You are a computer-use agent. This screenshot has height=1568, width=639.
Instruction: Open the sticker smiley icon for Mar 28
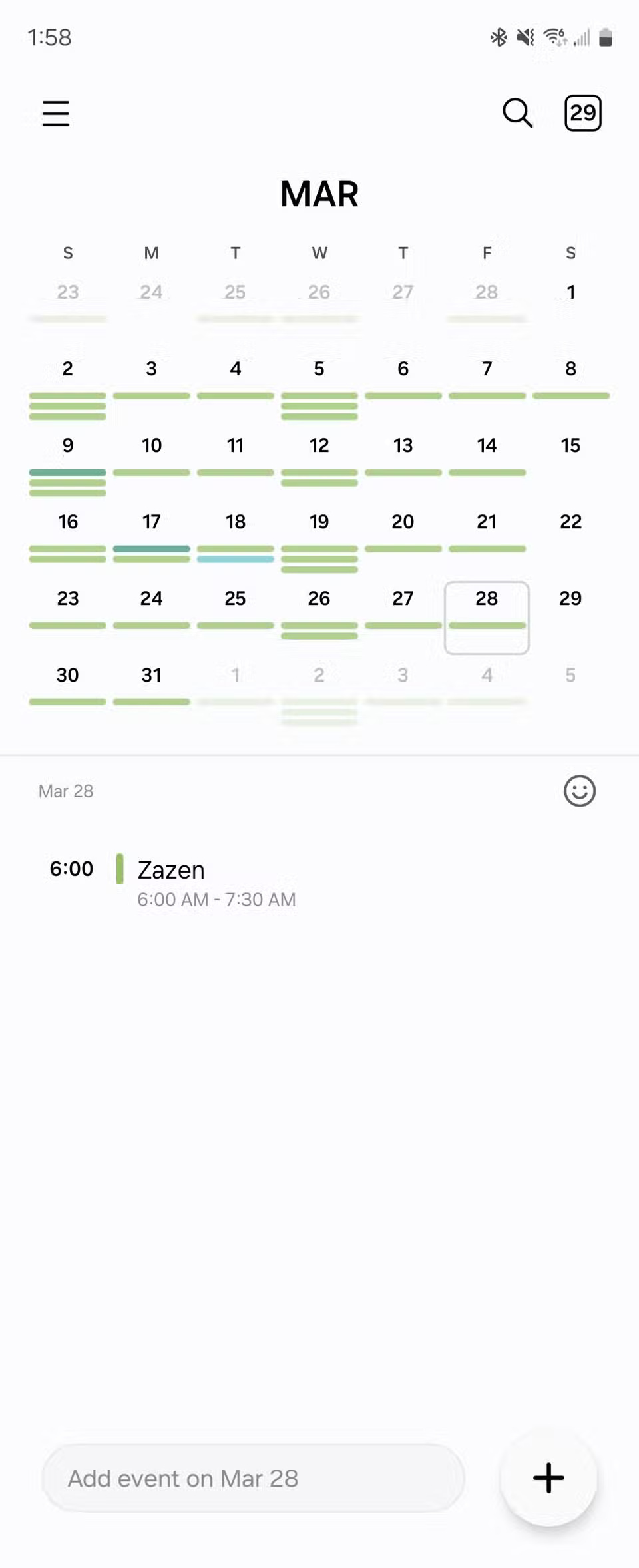click(579, 791)
